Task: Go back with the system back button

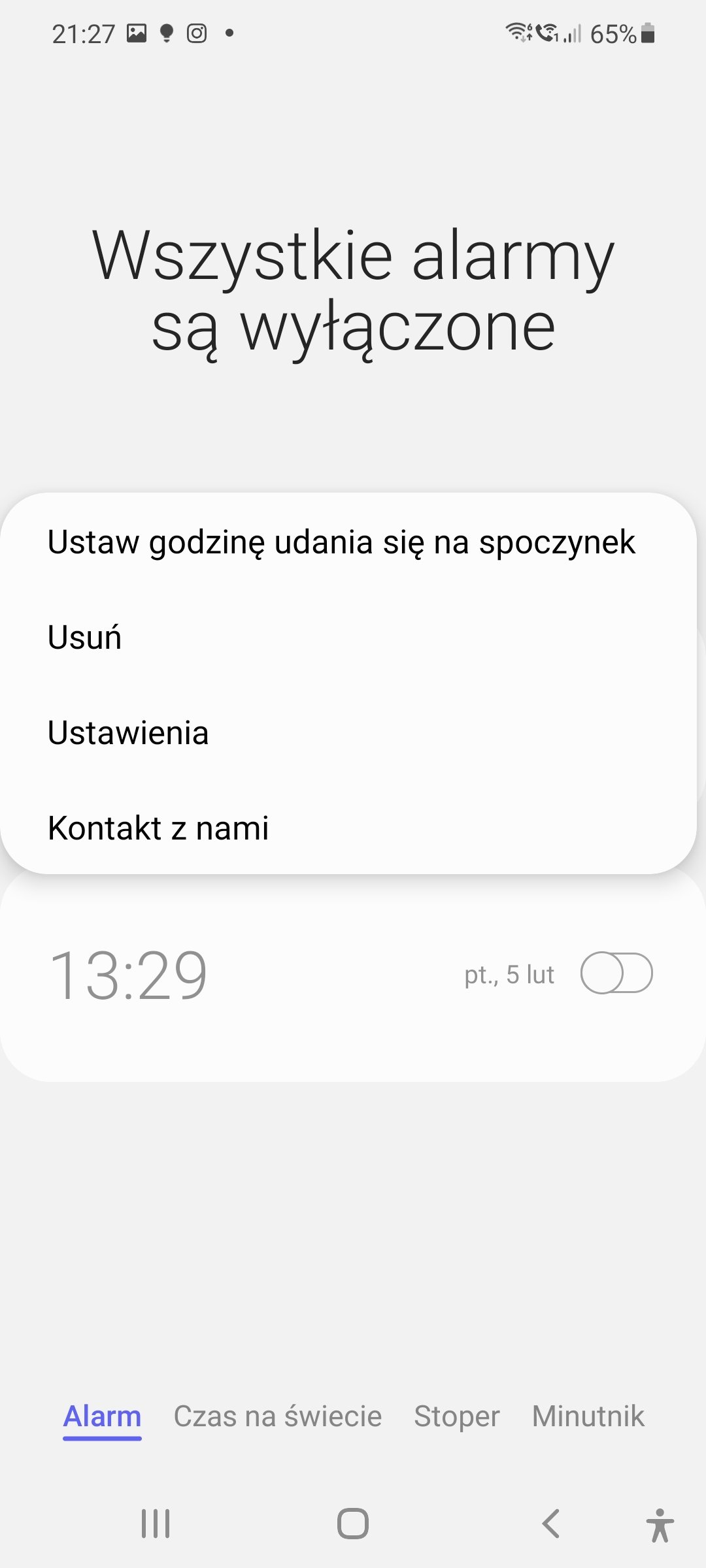Action: [x=550, y=1524]
